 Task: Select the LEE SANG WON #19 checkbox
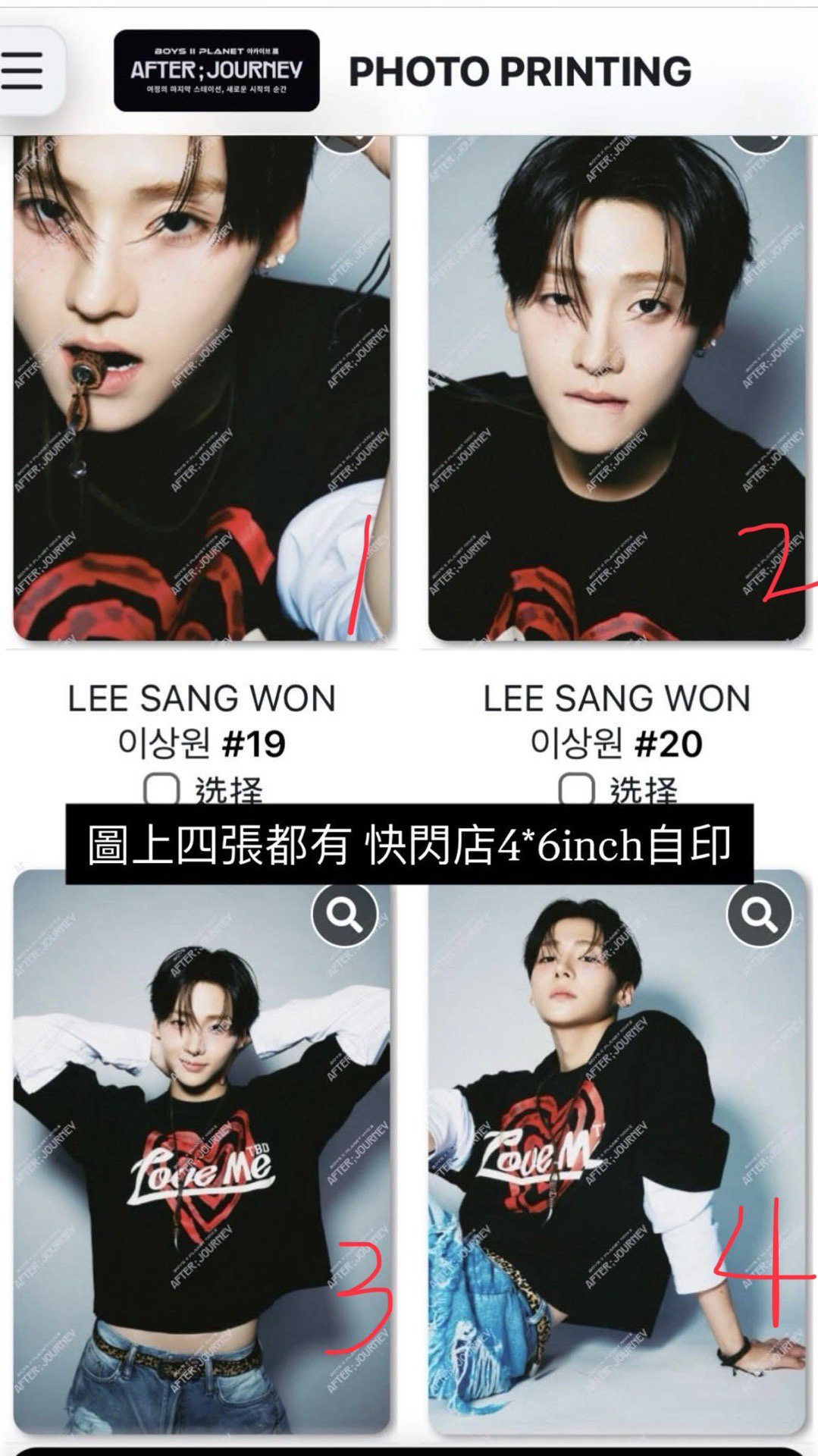click(x=161, y=790)
